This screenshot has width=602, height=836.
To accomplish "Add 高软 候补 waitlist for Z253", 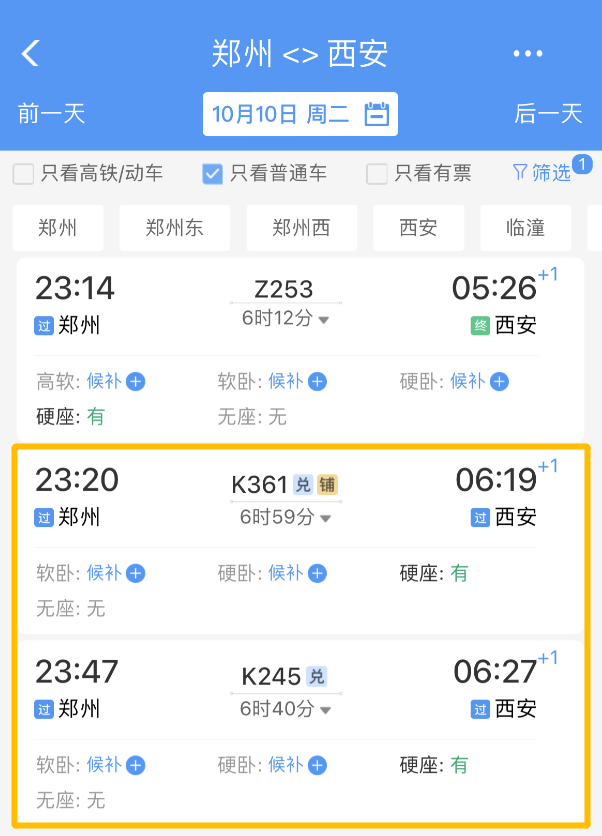I will tap(136, 381).
